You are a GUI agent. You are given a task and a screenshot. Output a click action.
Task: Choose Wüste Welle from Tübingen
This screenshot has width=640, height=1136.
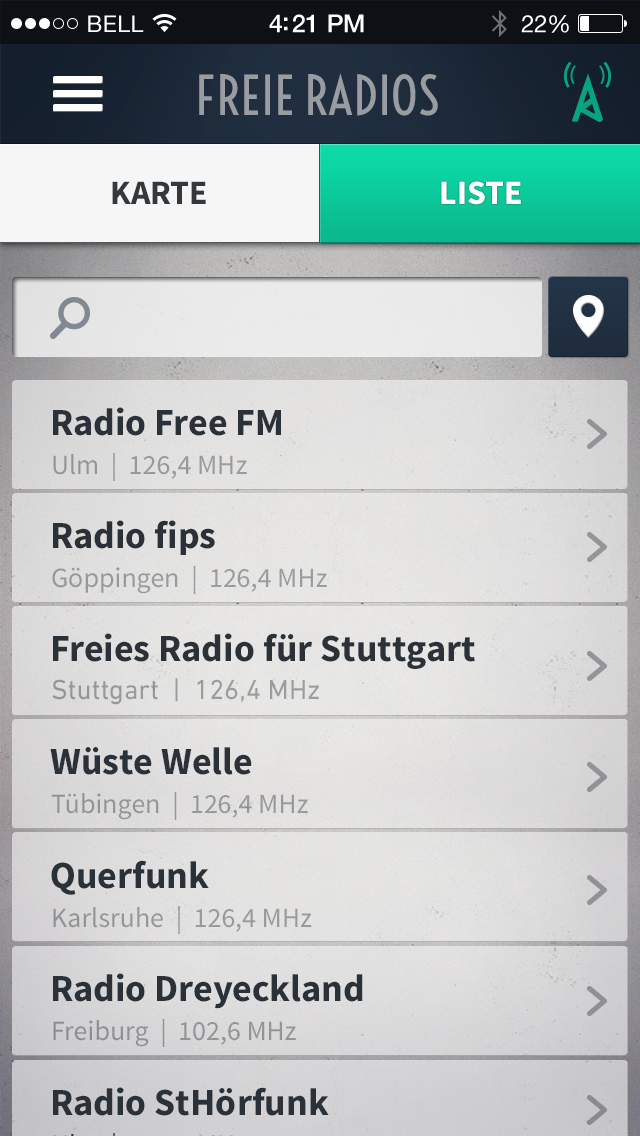pyautogui.click(x=320, y=773)
